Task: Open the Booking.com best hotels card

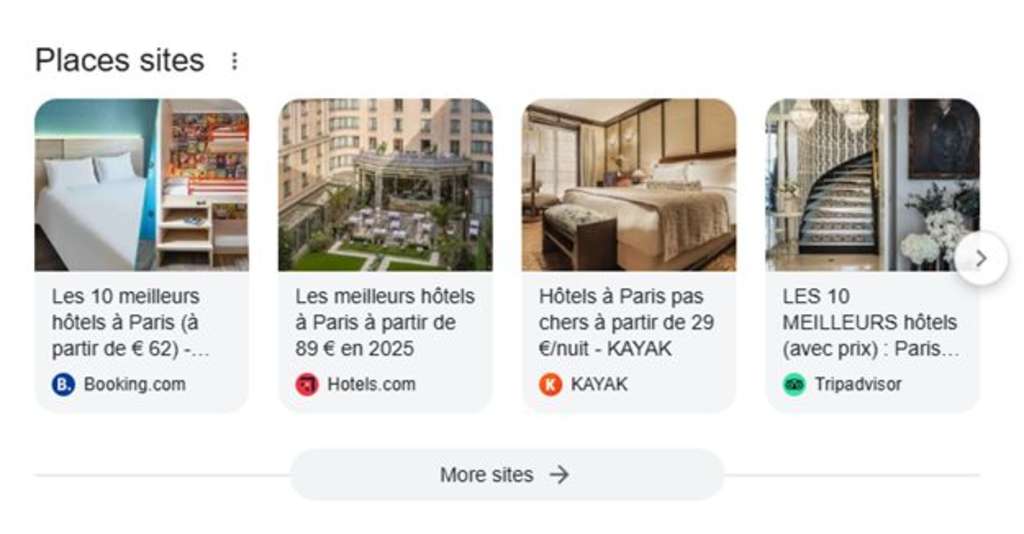Action: click(x=141, y=322)
